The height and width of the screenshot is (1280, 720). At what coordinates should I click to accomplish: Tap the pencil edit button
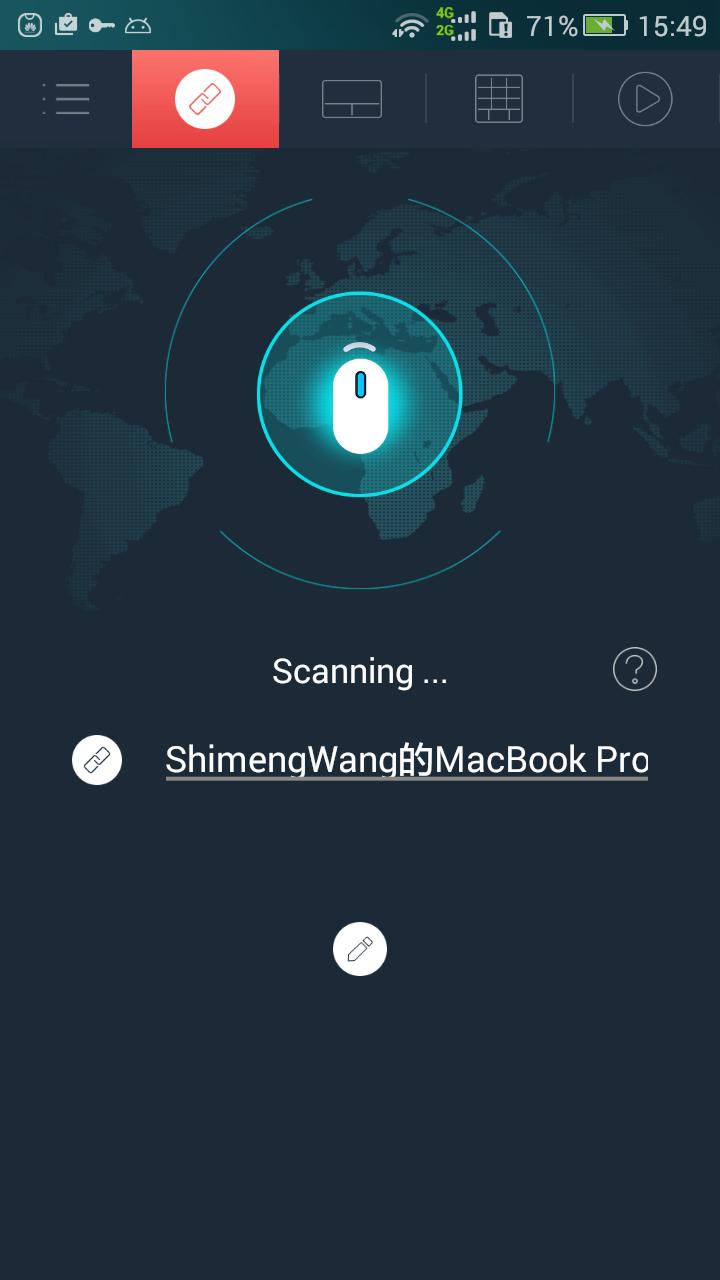(x=360, y=949)
